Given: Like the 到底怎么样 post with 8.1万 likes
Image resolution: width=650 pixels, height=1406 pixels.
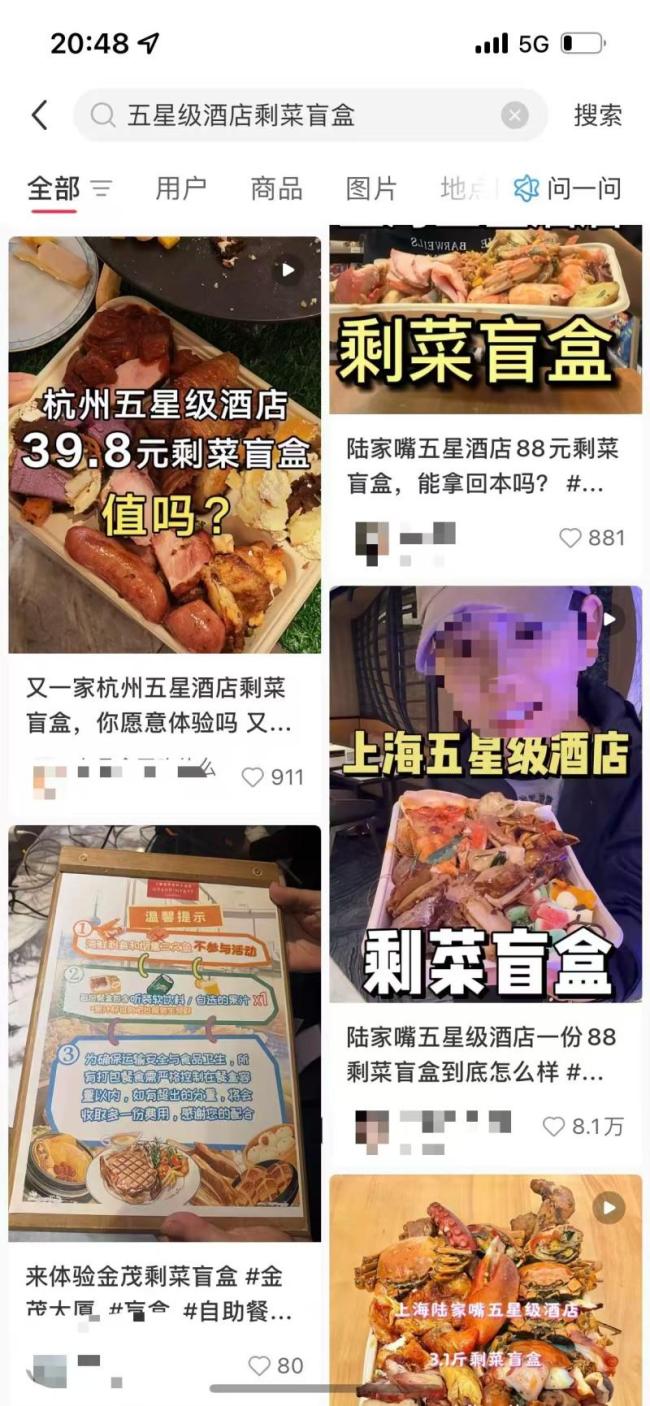Looking at the screenshot, I should coord(554,1126).
